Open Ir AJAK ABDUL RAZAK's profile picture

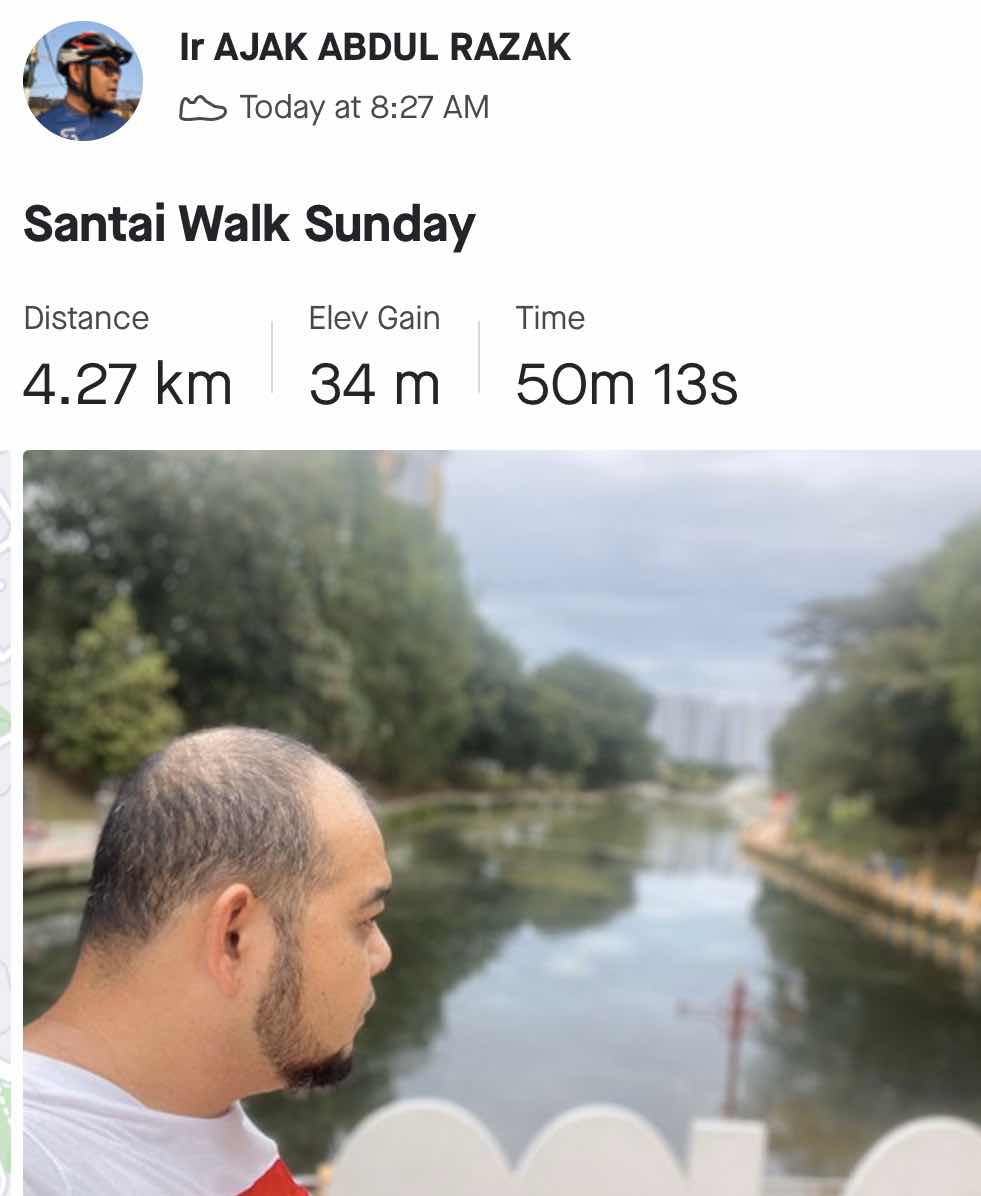coord(83,81)
